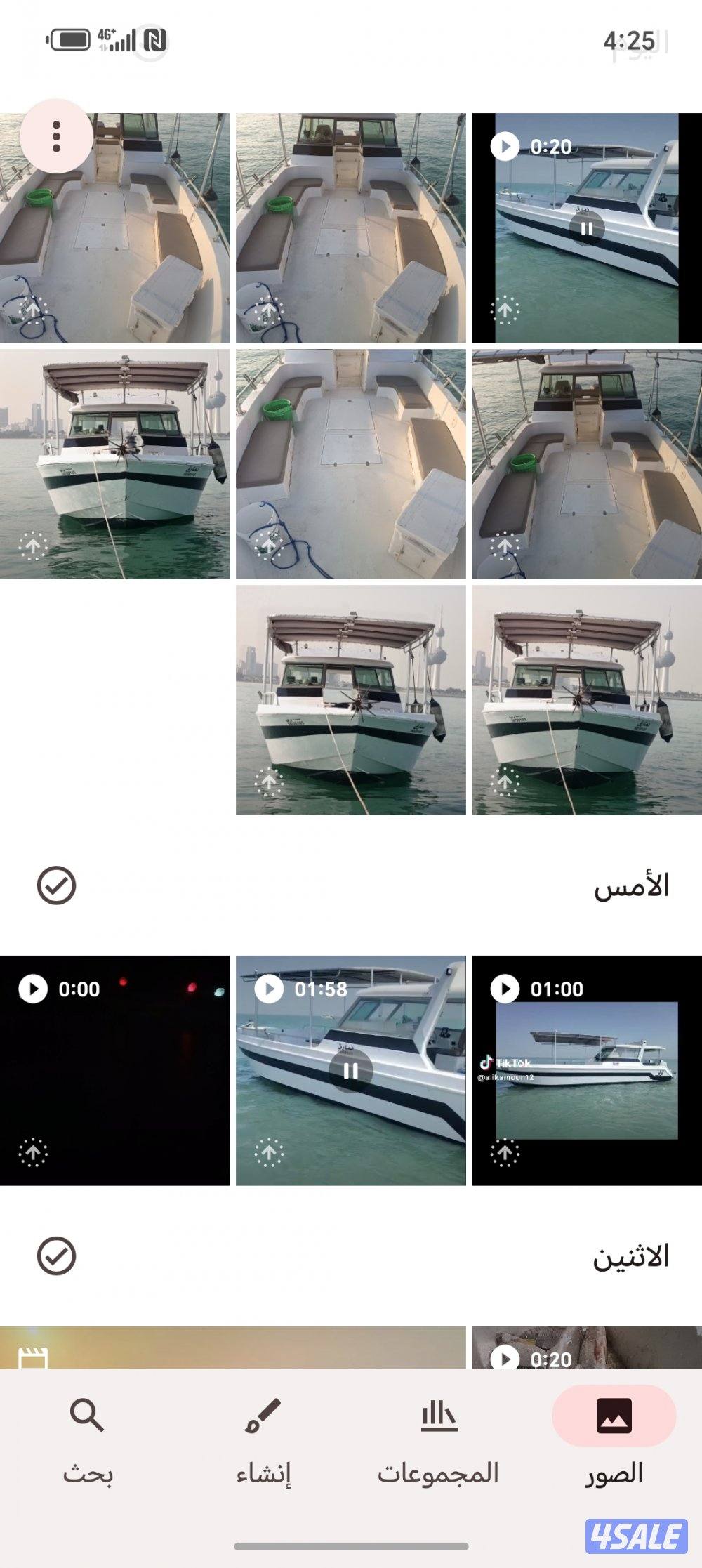Screen dimensions: 702x1568
Task: Play the 0:20 boat video
Action: point(503,147)
